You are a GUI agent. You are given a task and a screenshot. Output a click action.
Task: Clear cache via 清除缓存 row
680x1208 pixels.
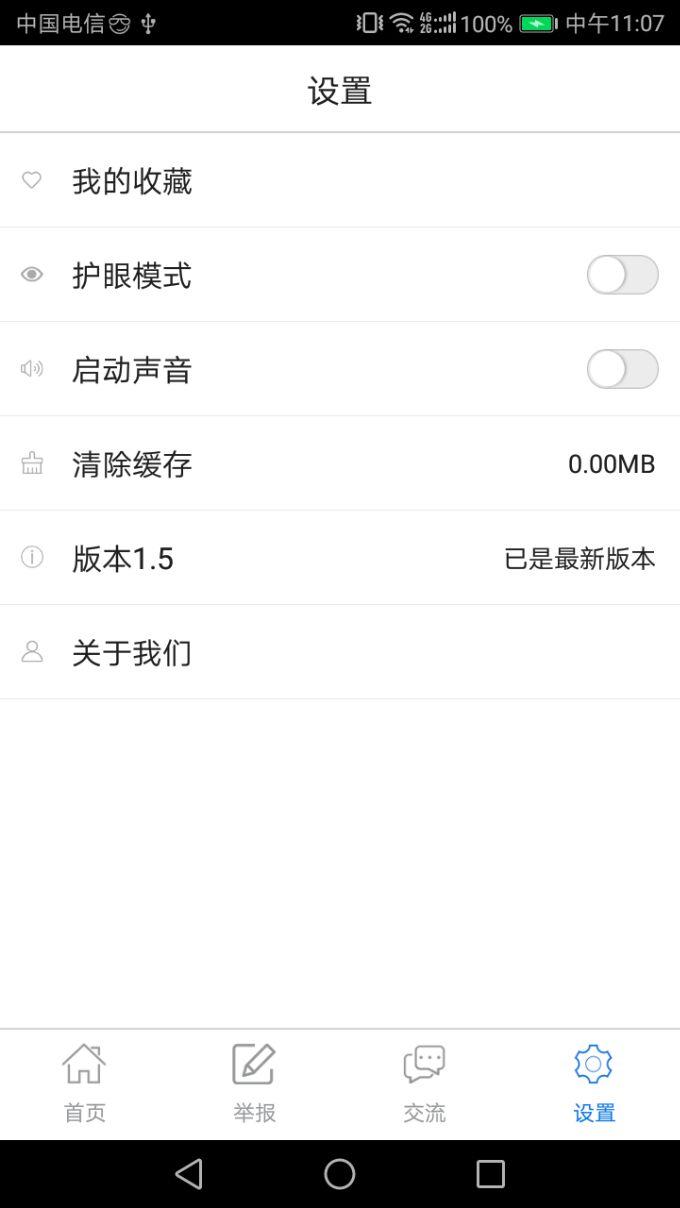coord(340,464)
